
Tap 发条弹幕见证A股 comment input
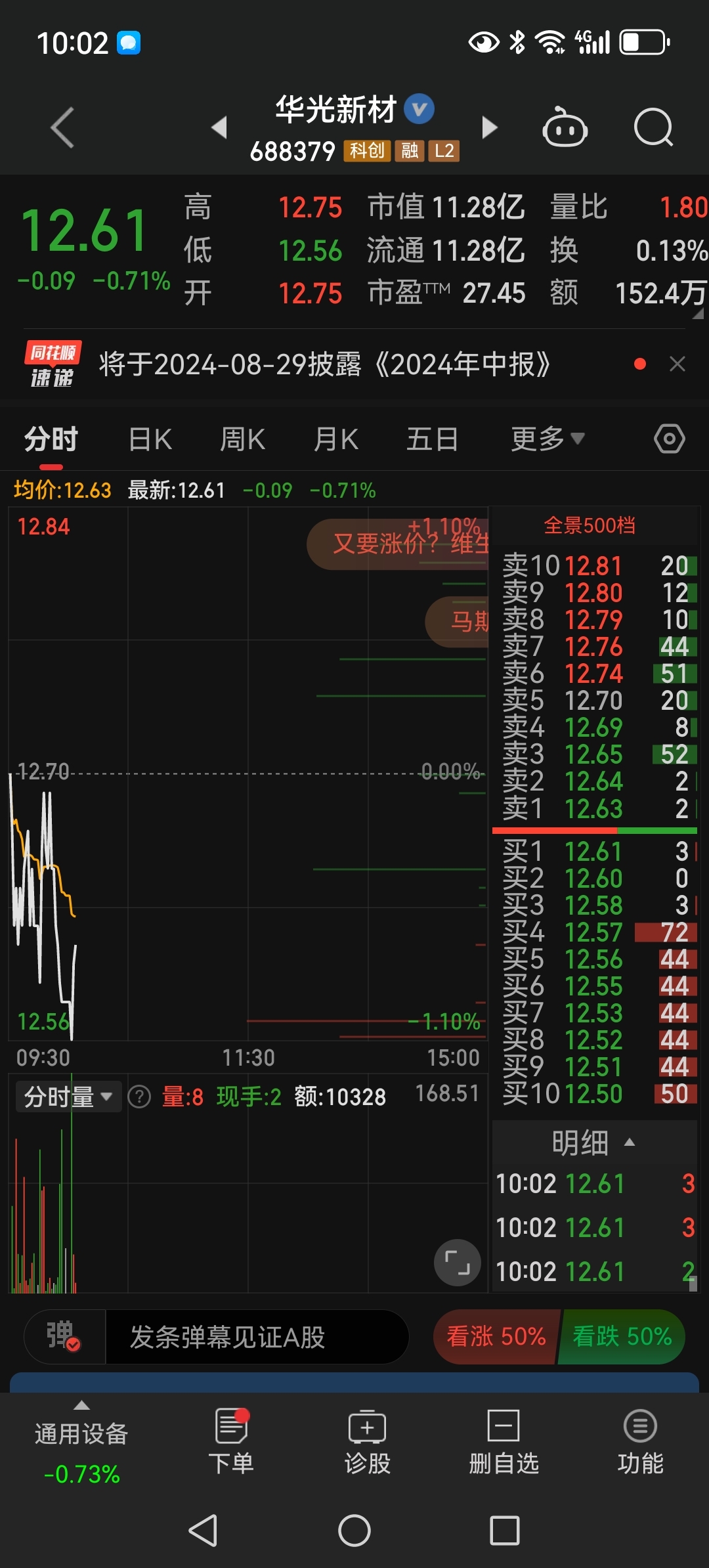click(x=256, y=1337)
